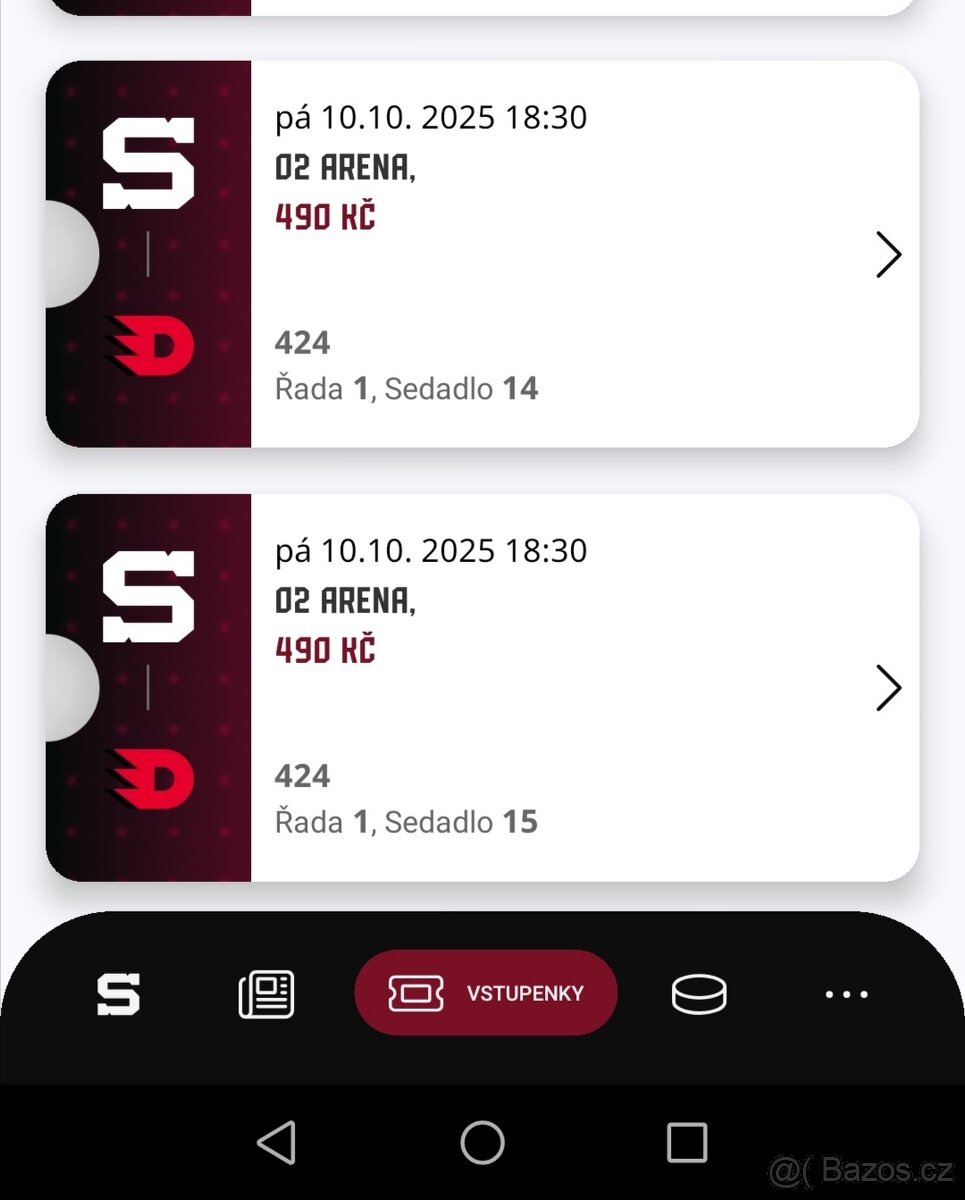Image resolution: width=965 pixels, height=1200 pixels.
Task: Switch to the hockey puck tab
Action: (699, 994)
